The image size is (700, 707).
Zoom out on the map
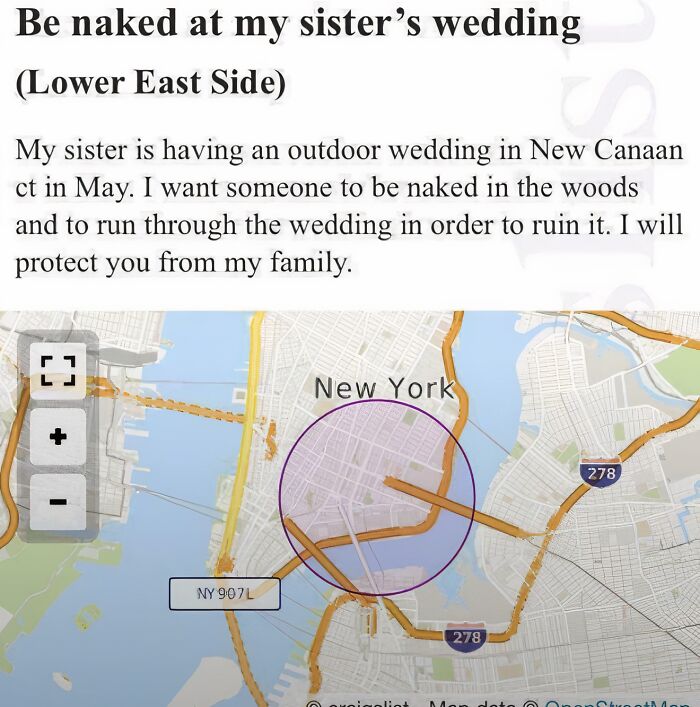pyautogui.click(x=58, y=501)
